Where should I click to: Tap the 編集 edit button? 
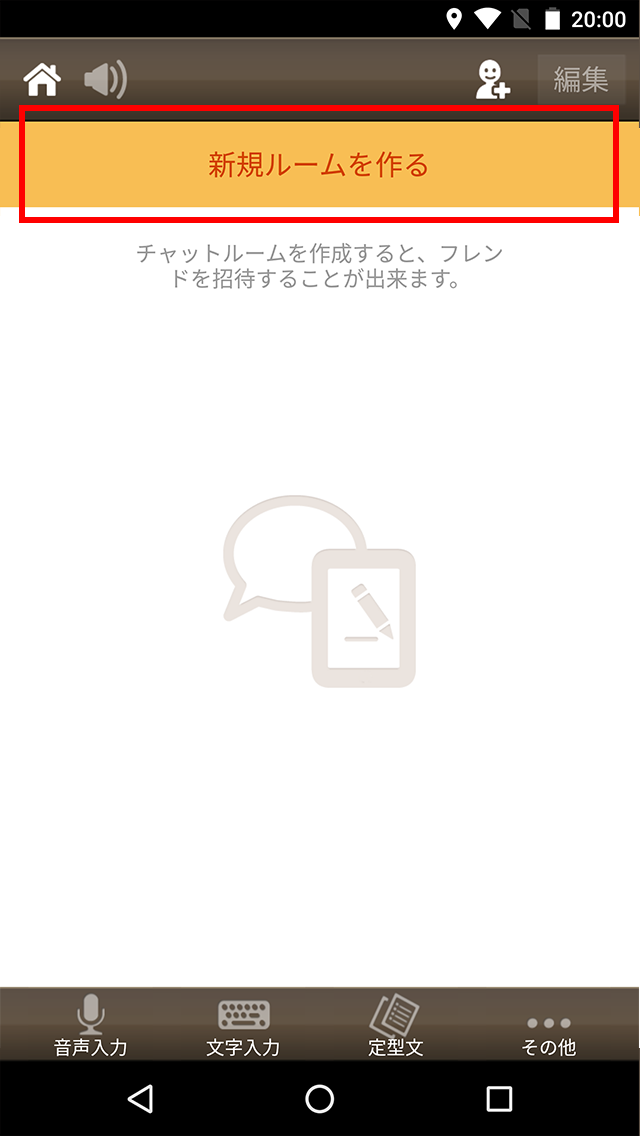click(581, 80)
